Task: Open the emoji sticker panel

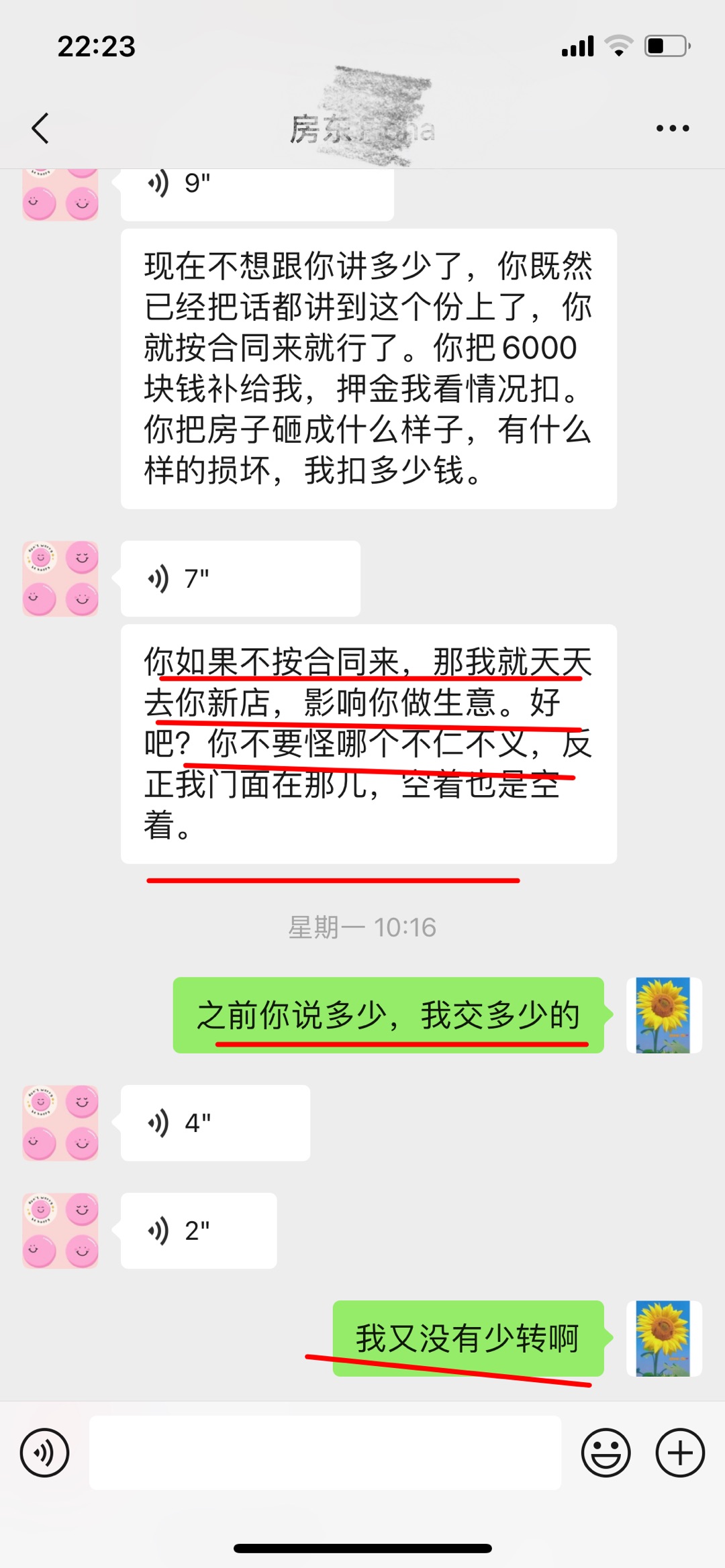Action: 606,1453
